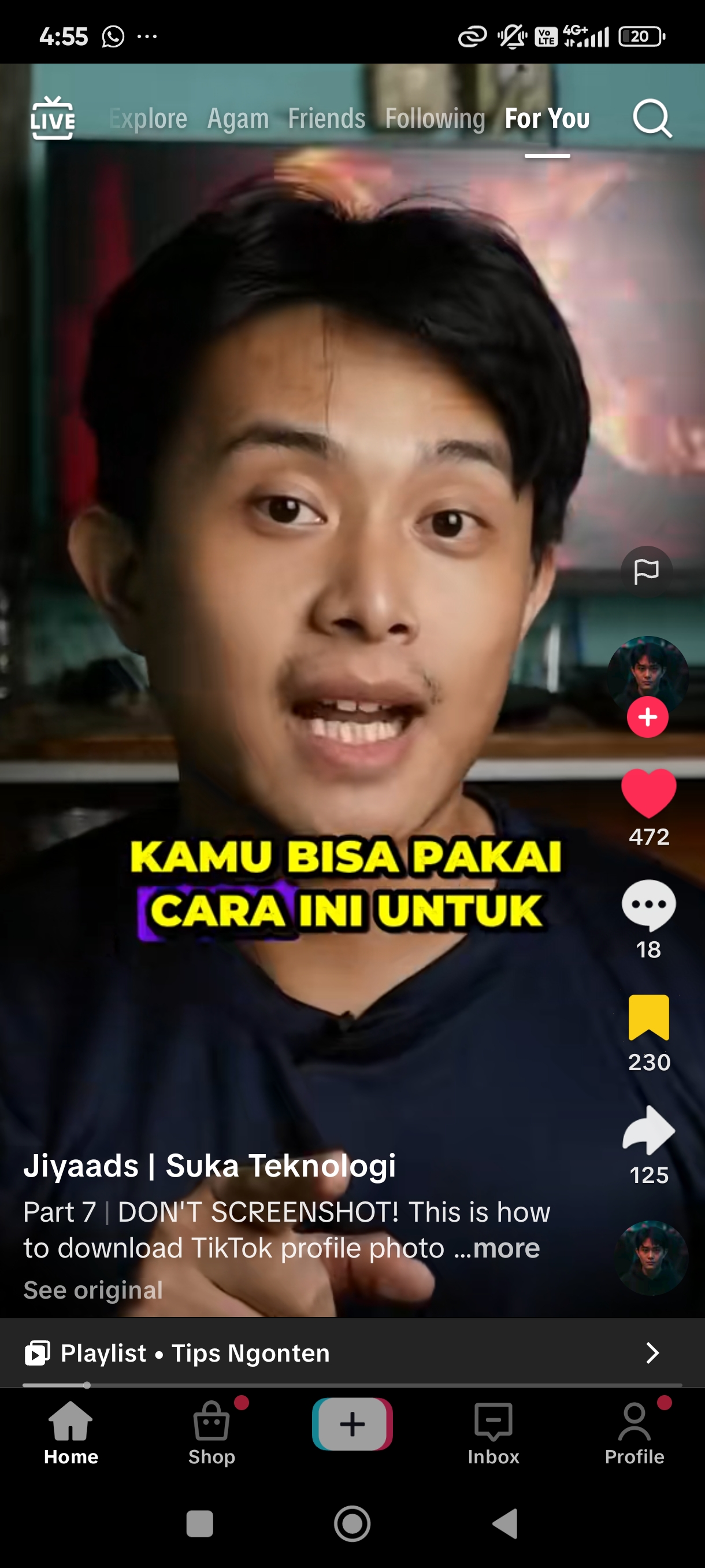Switch to the Friends tab
The width and height of the screenshot is (705, 1568).
(326, 119)
